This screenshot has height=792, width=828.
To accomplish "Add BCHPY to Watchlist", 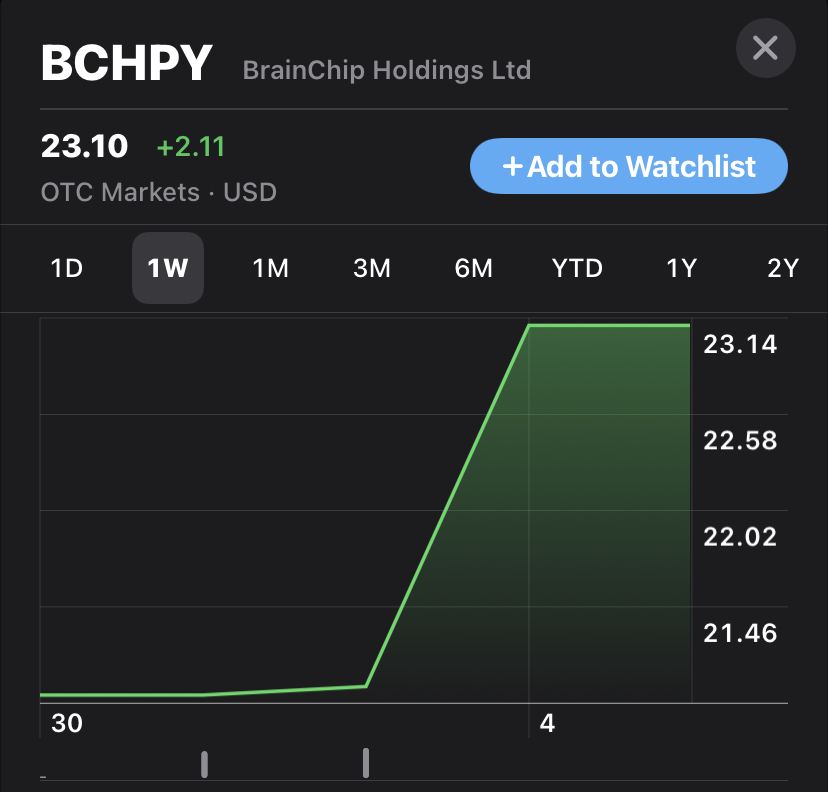I will tap(629, 166).
